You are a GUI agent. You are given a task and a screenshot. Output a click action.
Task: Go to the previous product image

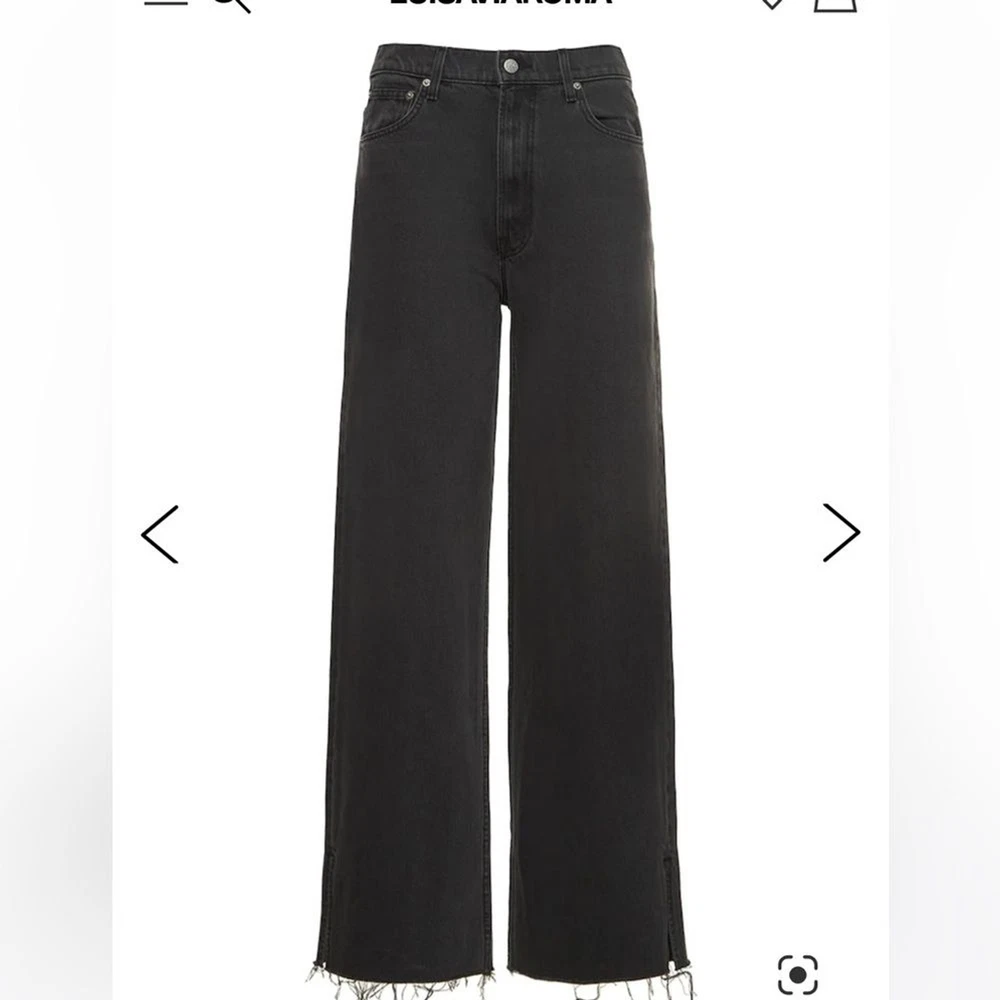point(160,534)
